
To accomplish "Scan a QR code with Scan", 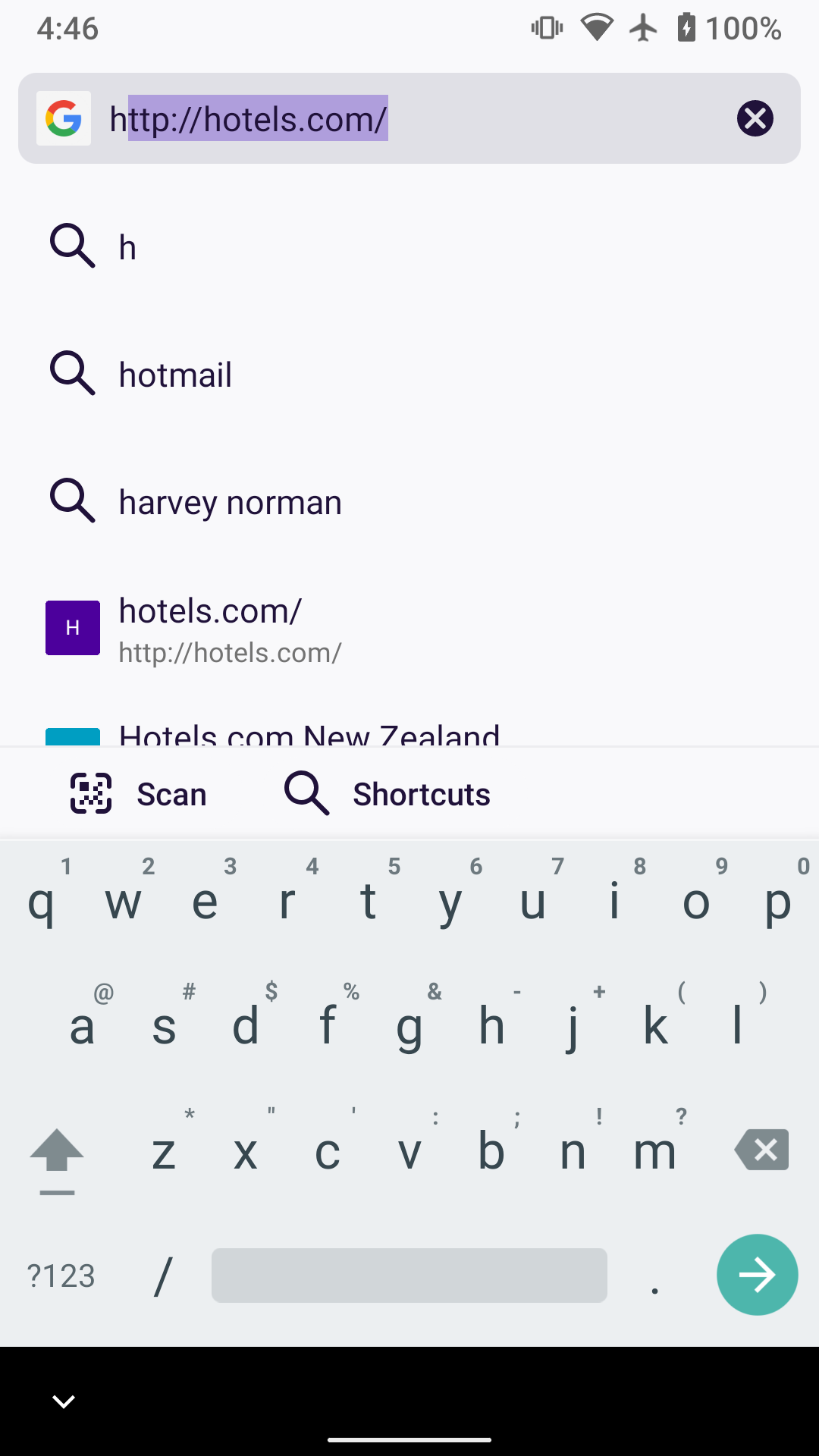I will pyautogui.click(x=140, y=794).
